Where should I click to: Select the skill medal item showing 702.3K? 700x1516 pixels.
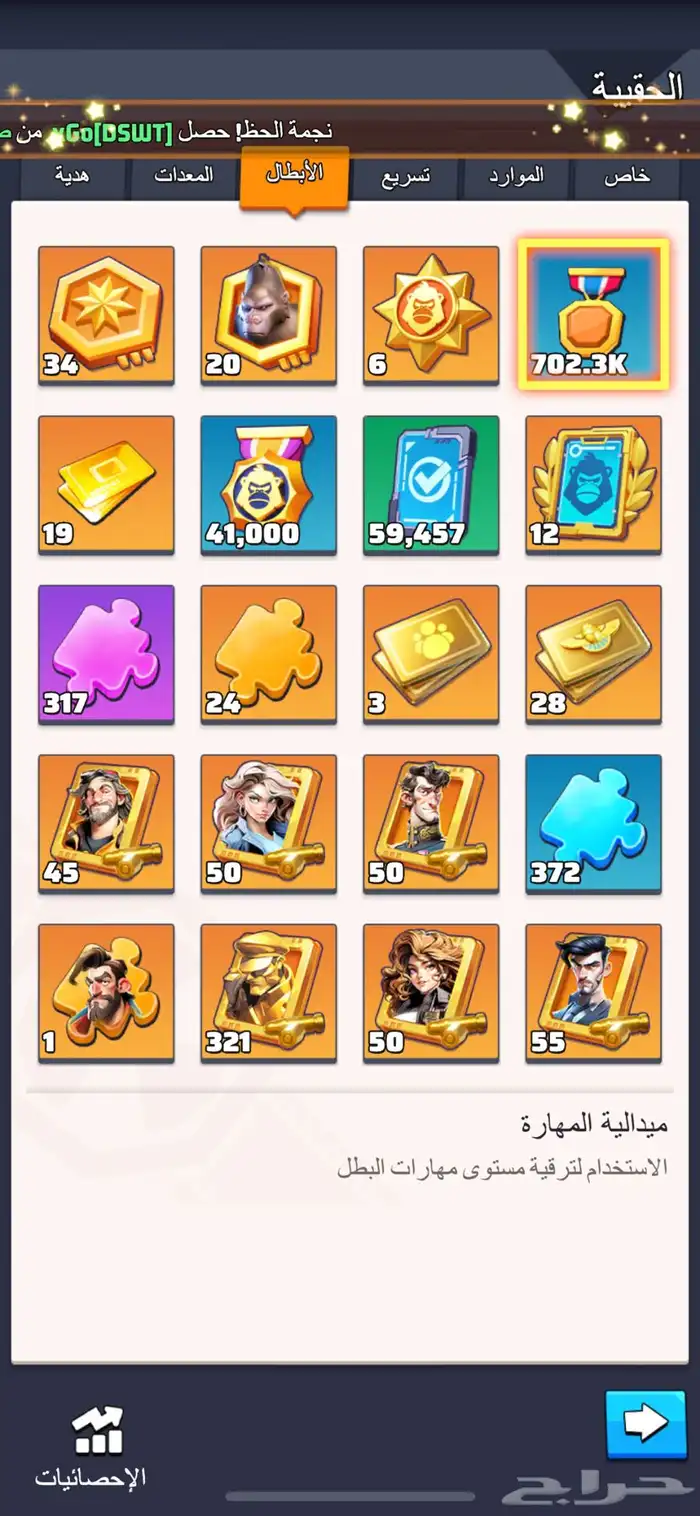pyautogui.click(x=593, y=314)
